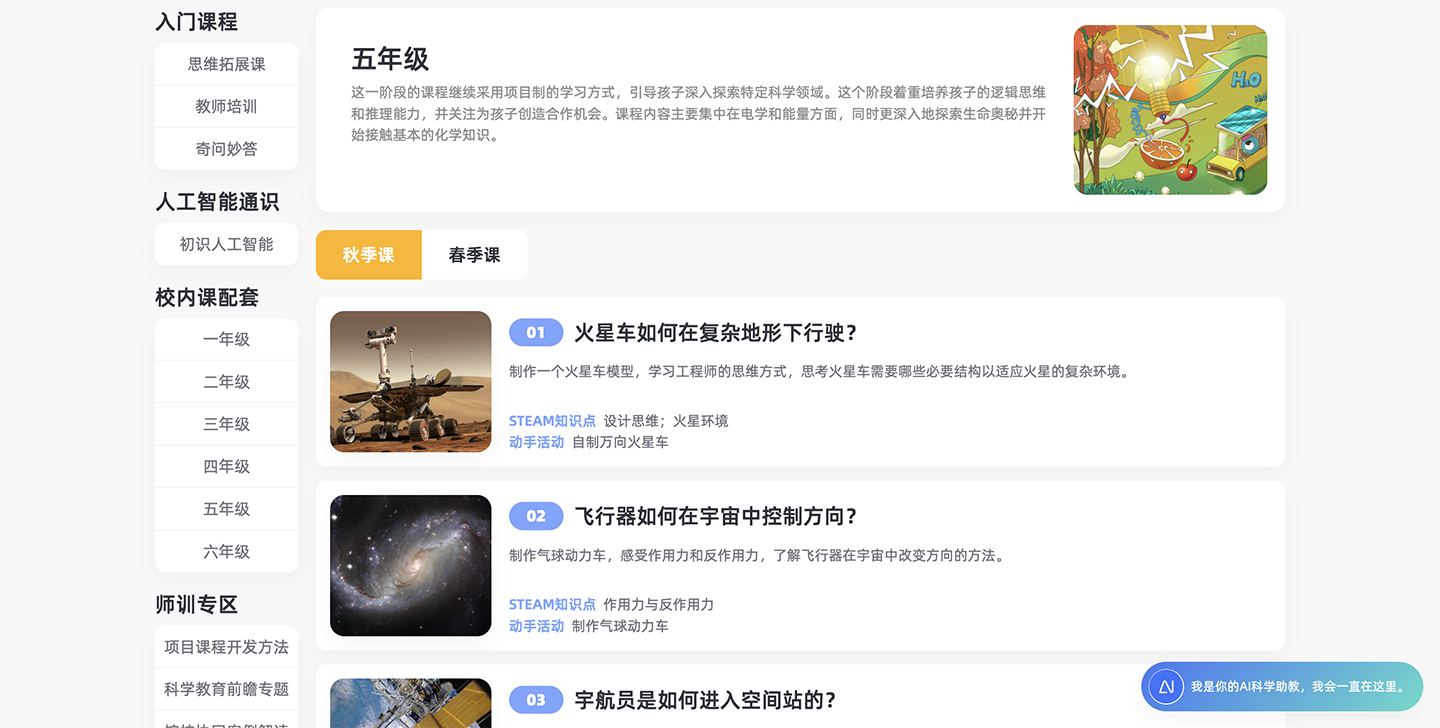View 六年级 grade courses

226,552
